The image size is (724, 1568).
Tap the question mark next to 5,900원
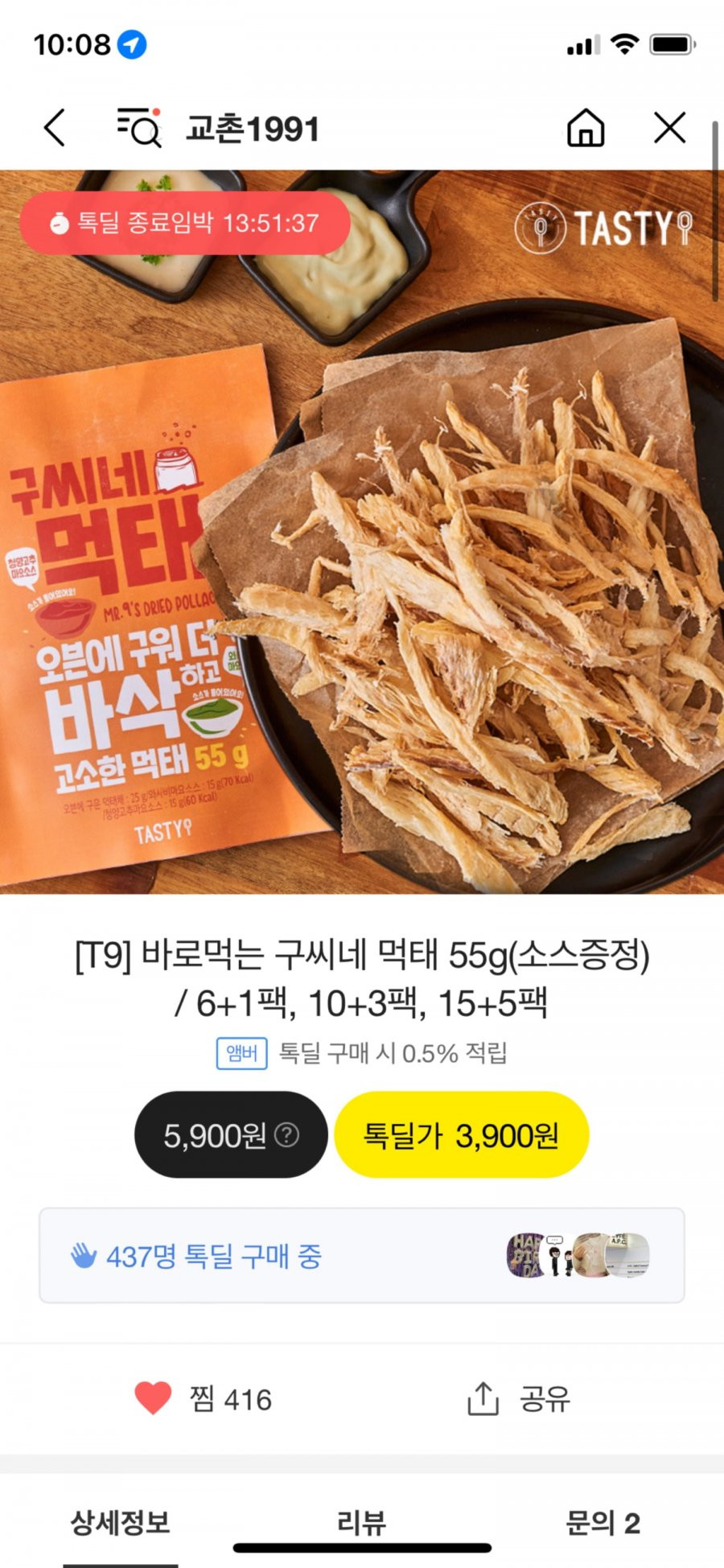click(x=287, y=1135)
